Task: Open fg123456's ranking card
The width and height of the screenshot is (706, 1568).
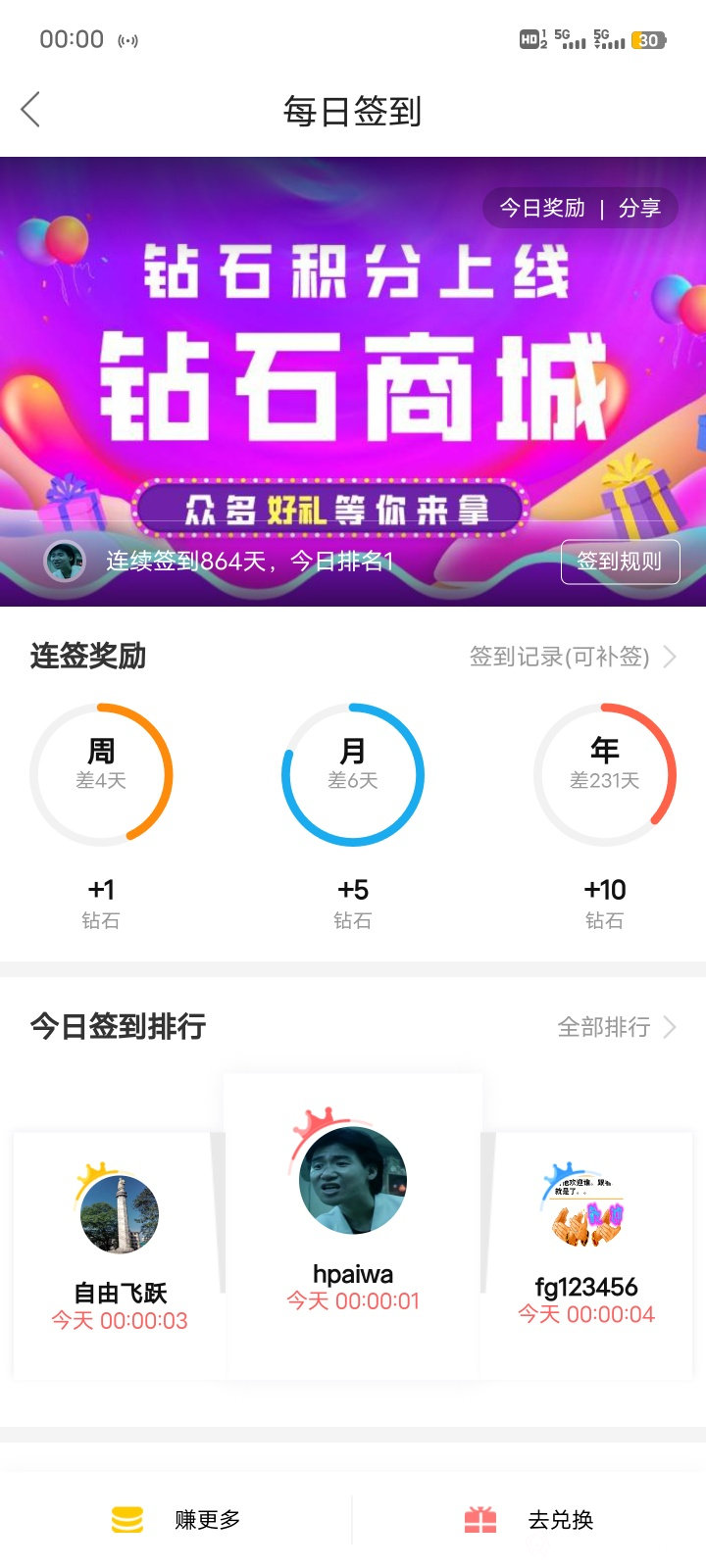Action: pyautogui.click(x=586, y=1254)
